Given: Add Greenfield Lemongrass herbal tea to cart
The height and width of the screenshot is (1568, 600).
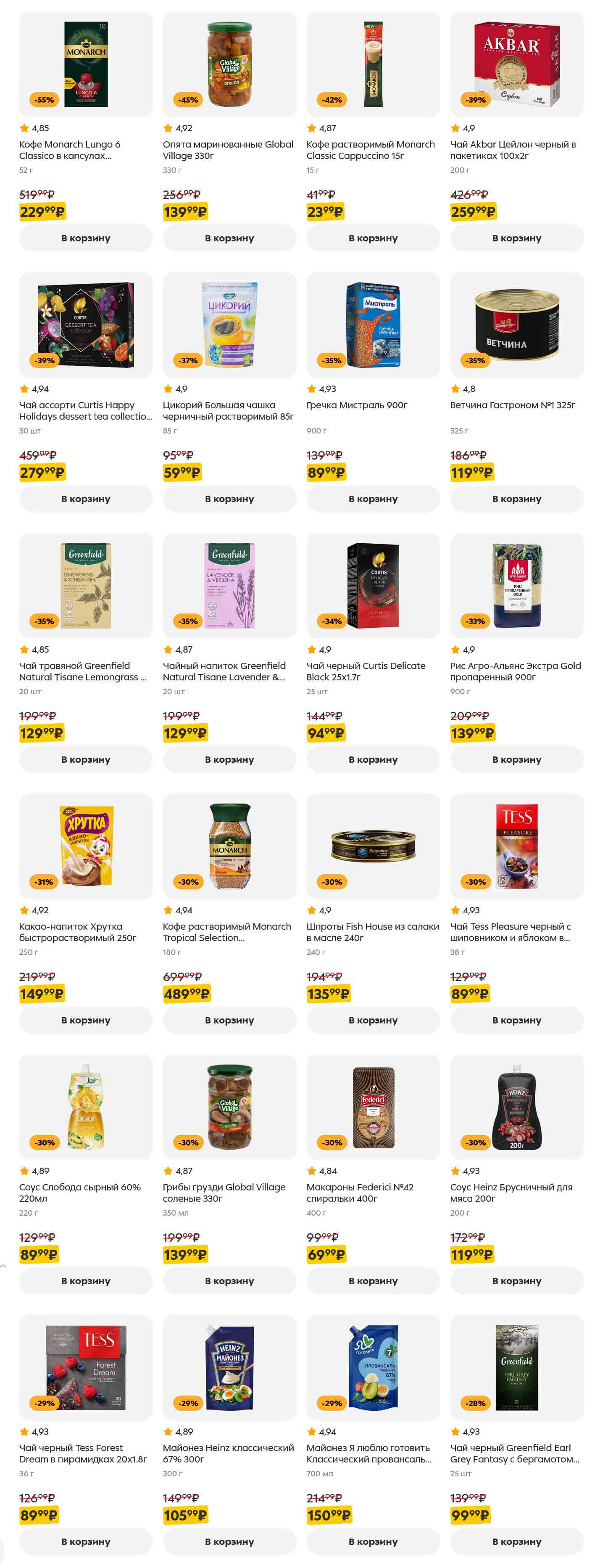Looking at the screenshot, I should pos(86,759).
